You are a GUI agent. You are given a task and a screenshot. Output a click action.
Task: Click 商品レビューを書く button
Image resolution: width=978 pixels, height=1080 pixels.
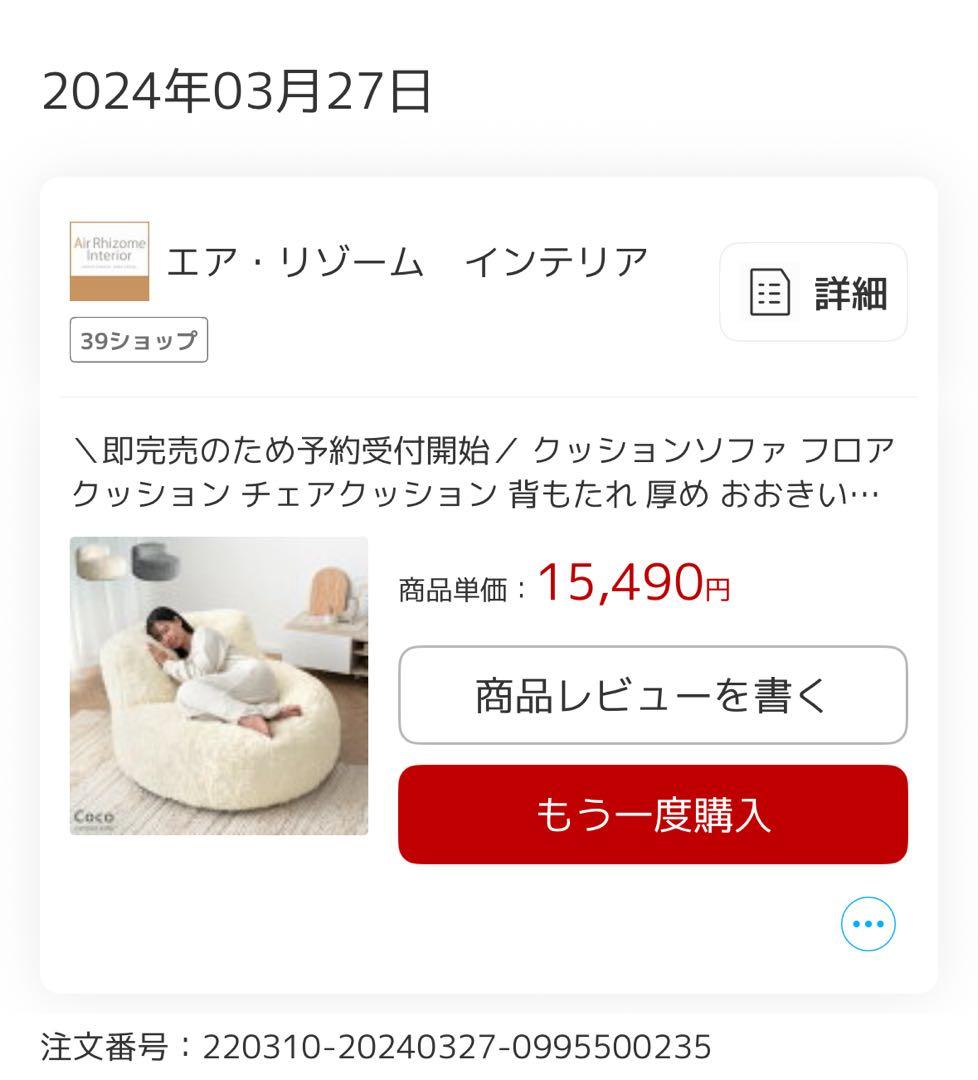tap(654, 692)
